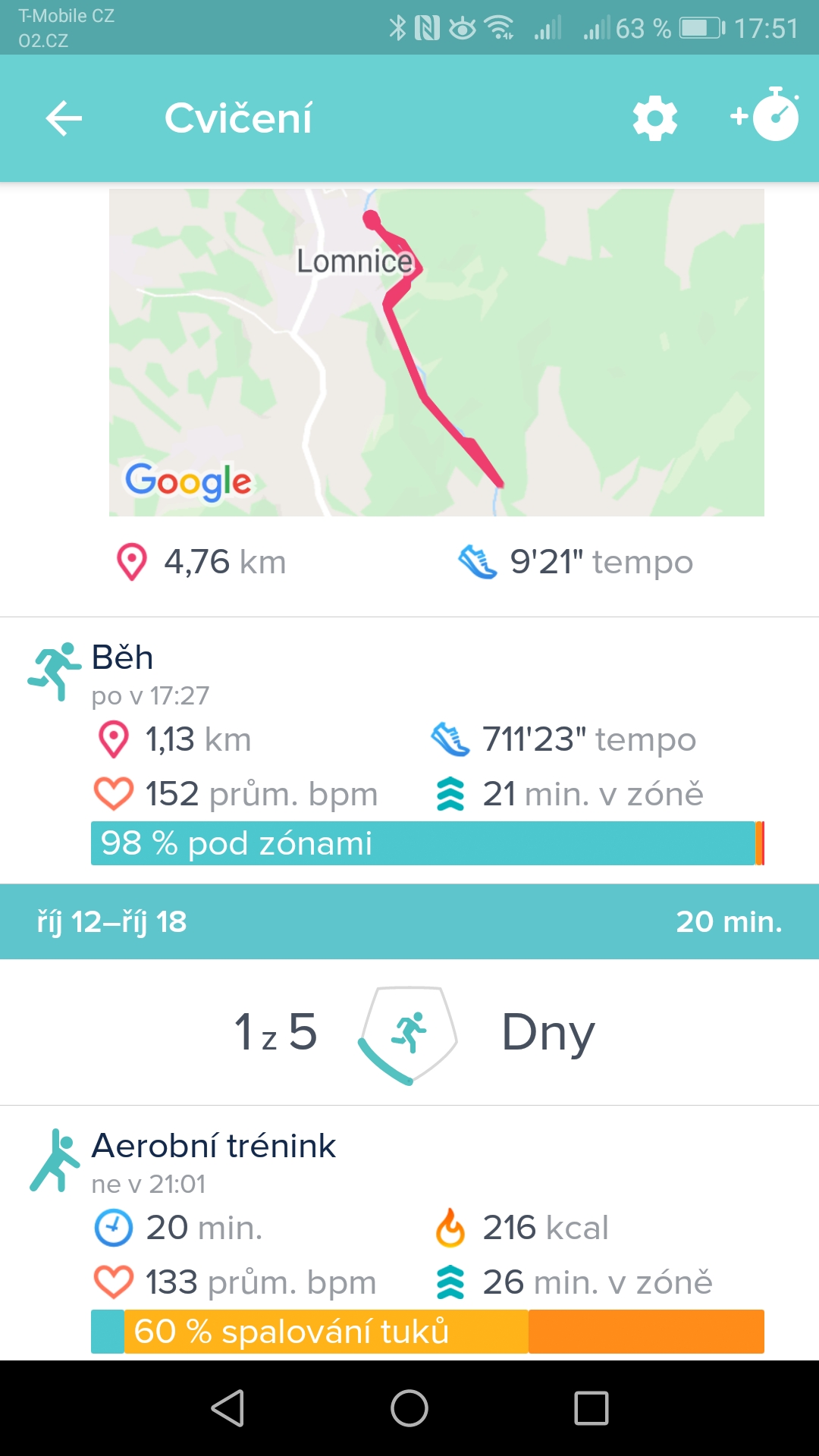Go back using the arrow icon
The width and height of the screenshot is (819, 1456).
pyautogui.click(x=64, y=118)
